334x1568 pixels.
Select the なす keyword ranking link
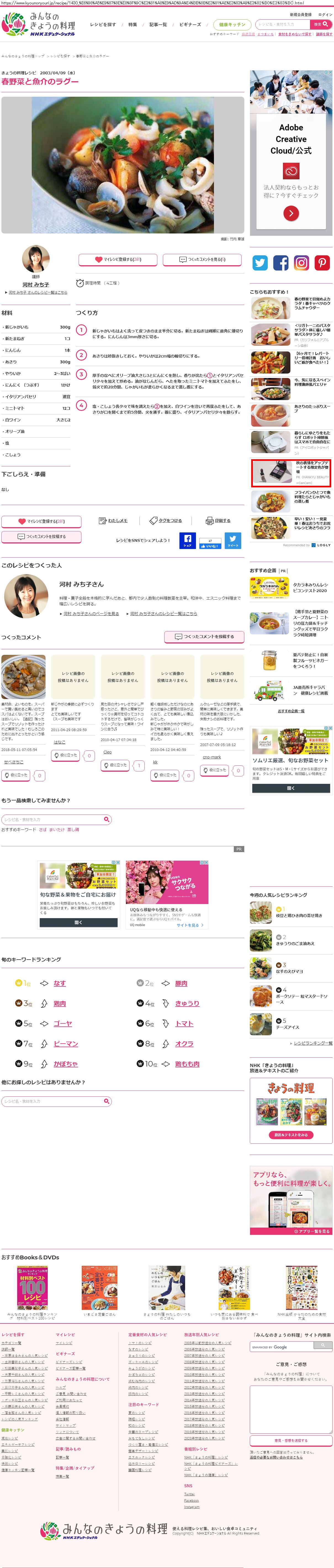click(60, 983)
